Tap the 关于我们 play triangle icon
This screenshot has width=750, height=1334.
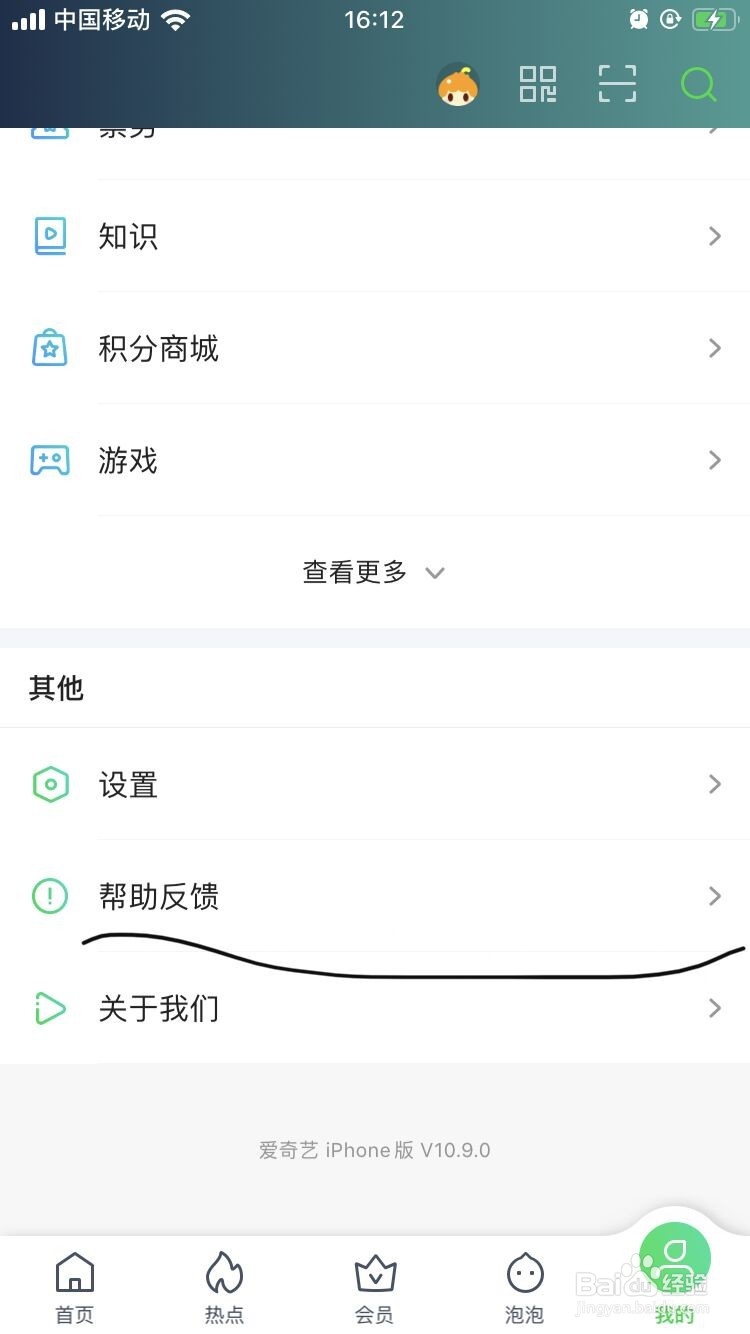[x=50, y=1008]
